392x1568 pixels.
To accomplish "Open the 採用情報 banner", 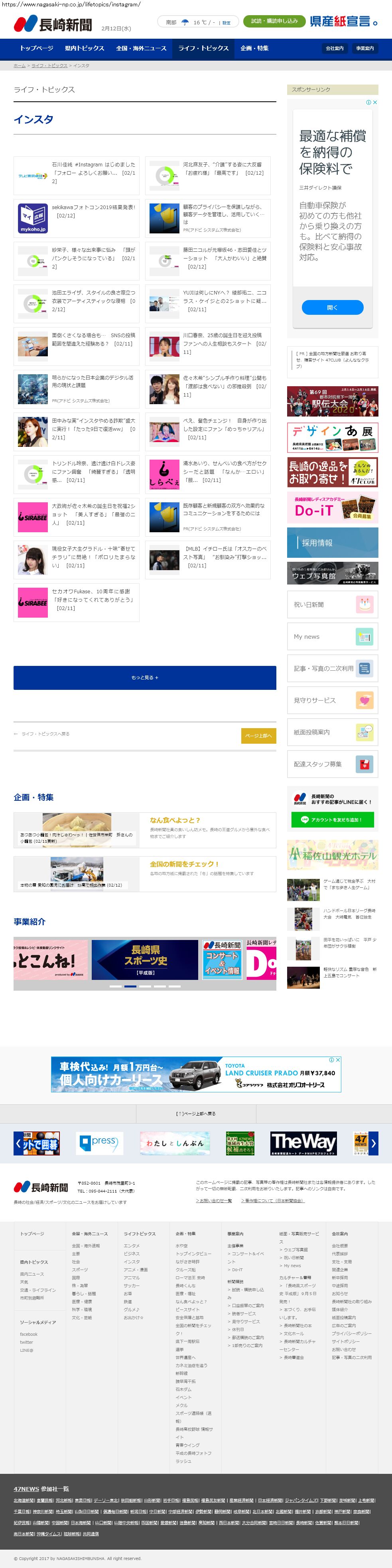I will (x=332, y=542).
